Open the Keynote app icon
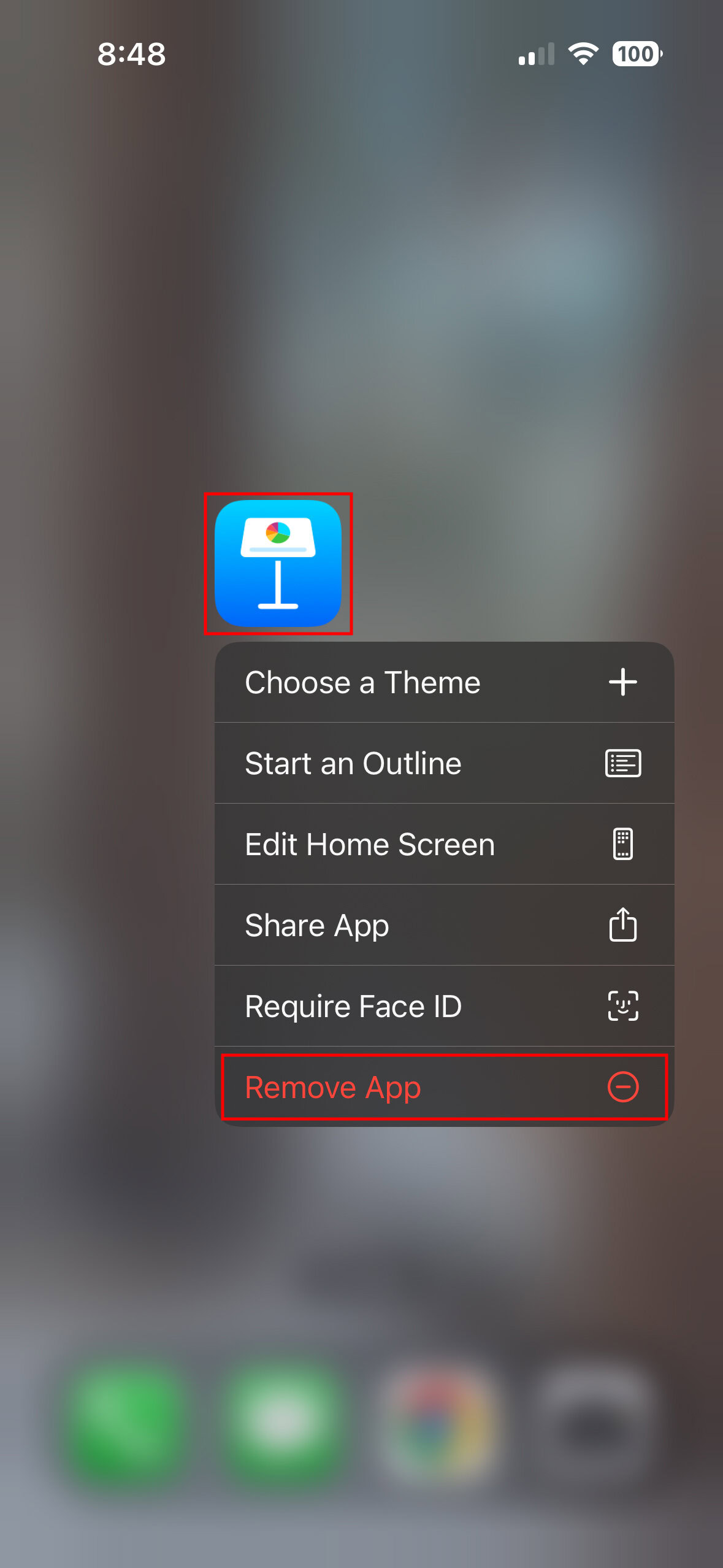This screenshot has height=1568, width=723. pyautogui.click(x=278, y=563)
